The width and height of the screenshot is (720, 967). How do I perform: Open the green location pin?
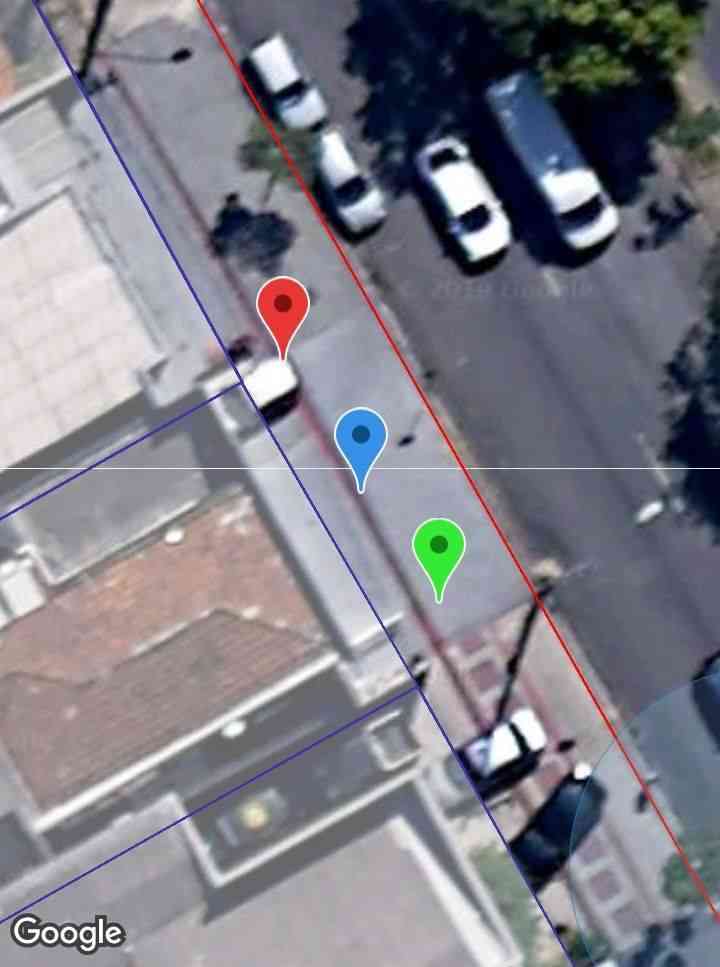[438, 548]
